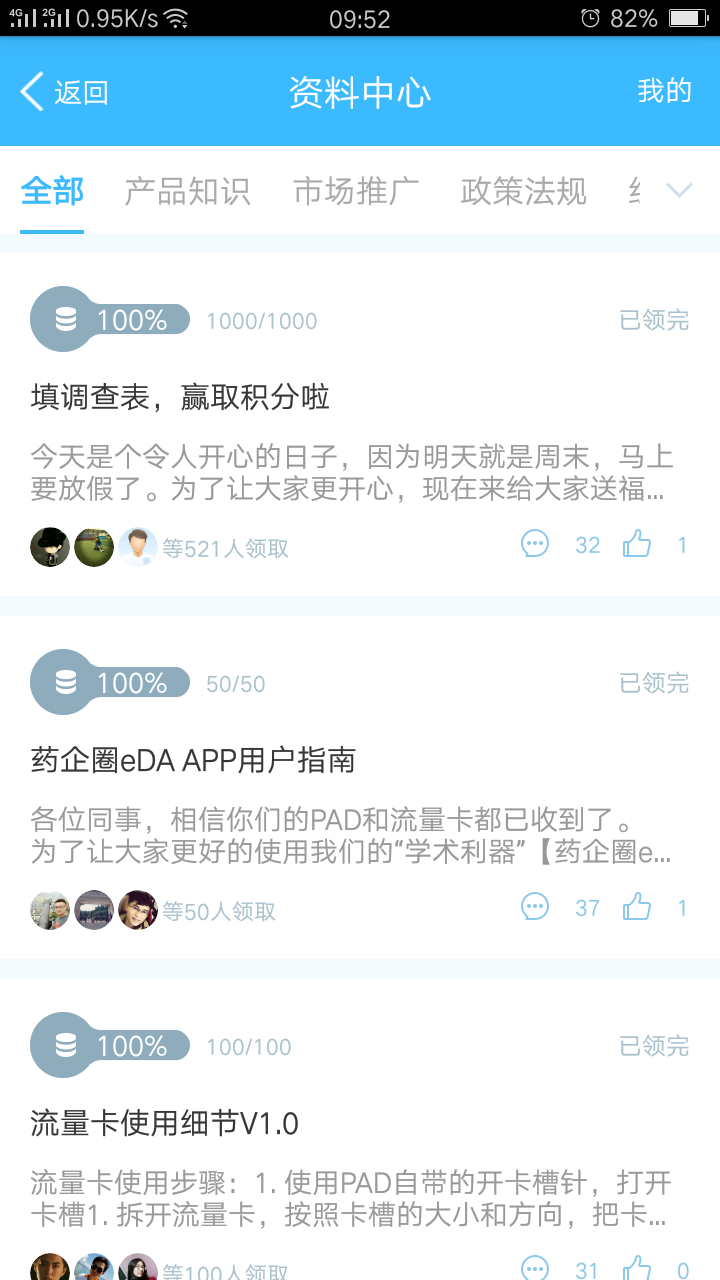Open 等50人领取 recipients list
Image resolution: width=720 pixels, height=1280 pixels.
coord(215,911)
